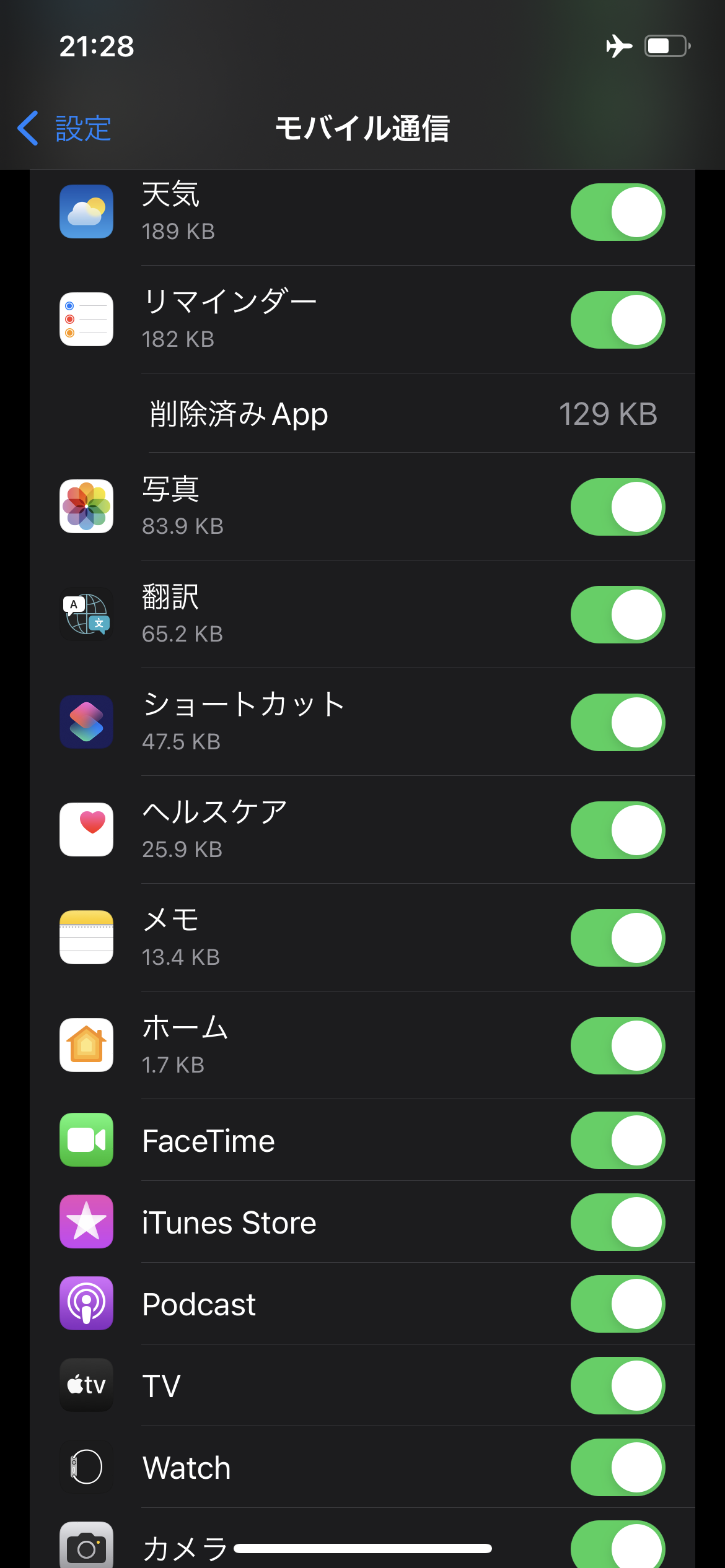Toggle the カメラ mobile data switch
Viewport: 725px width, 1568px height.
pos(617,1546)
